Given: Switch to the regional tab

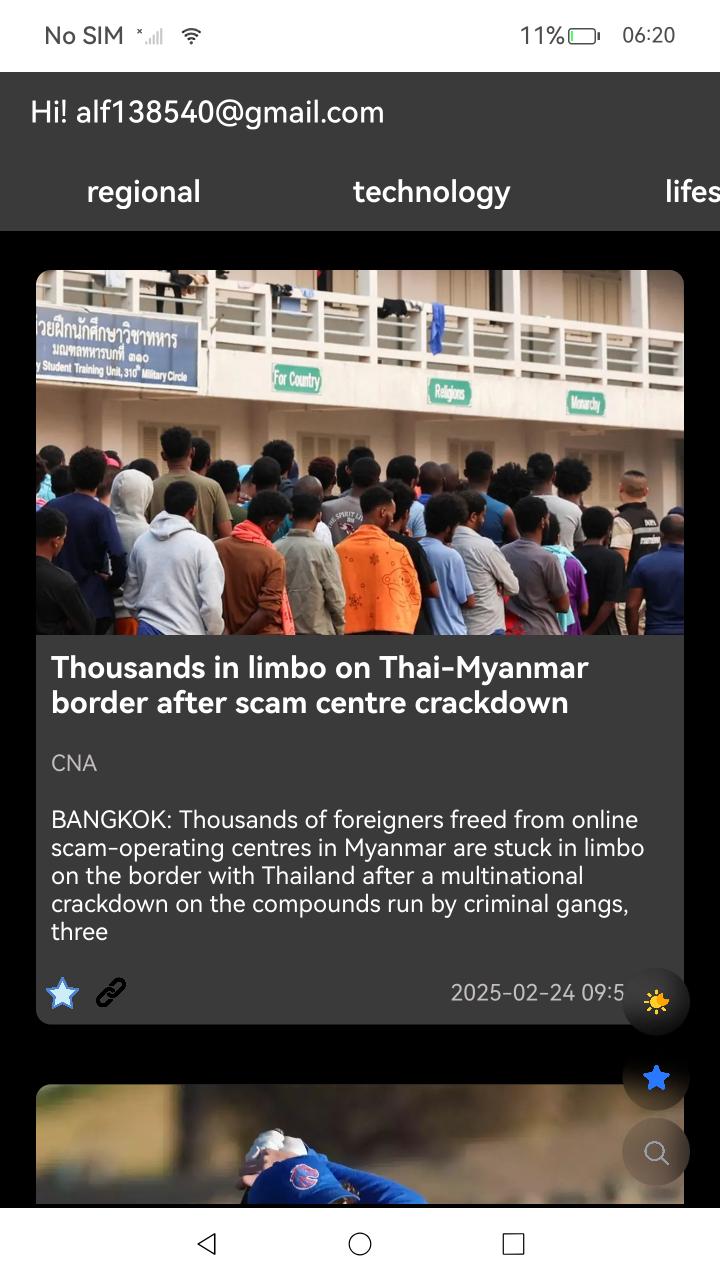Looking at the screenshot, I should 143,192.
